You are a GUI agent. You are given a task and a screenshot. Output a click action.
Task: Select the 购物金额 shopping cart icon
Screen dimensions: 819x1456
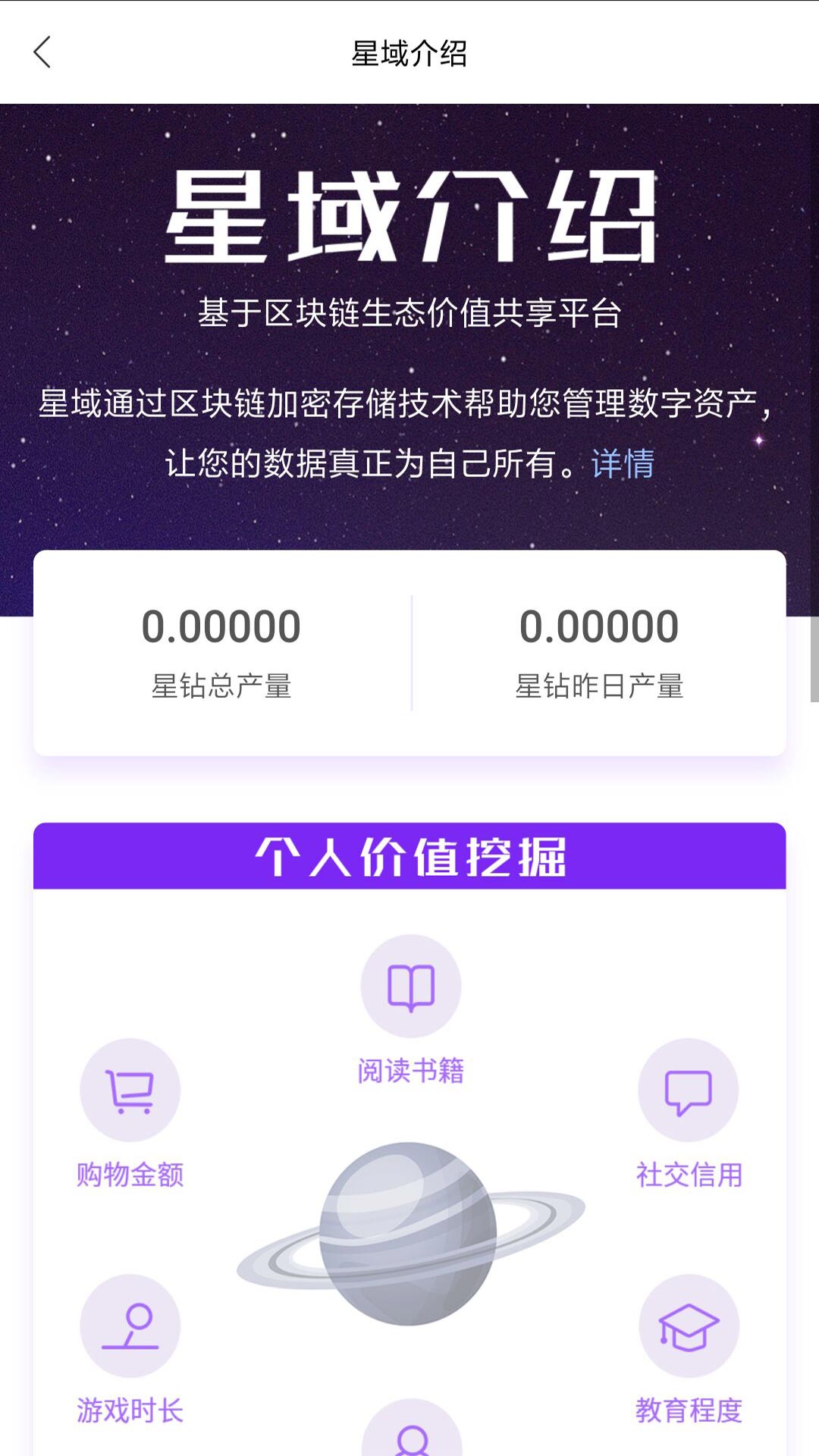click(130, 1090)
